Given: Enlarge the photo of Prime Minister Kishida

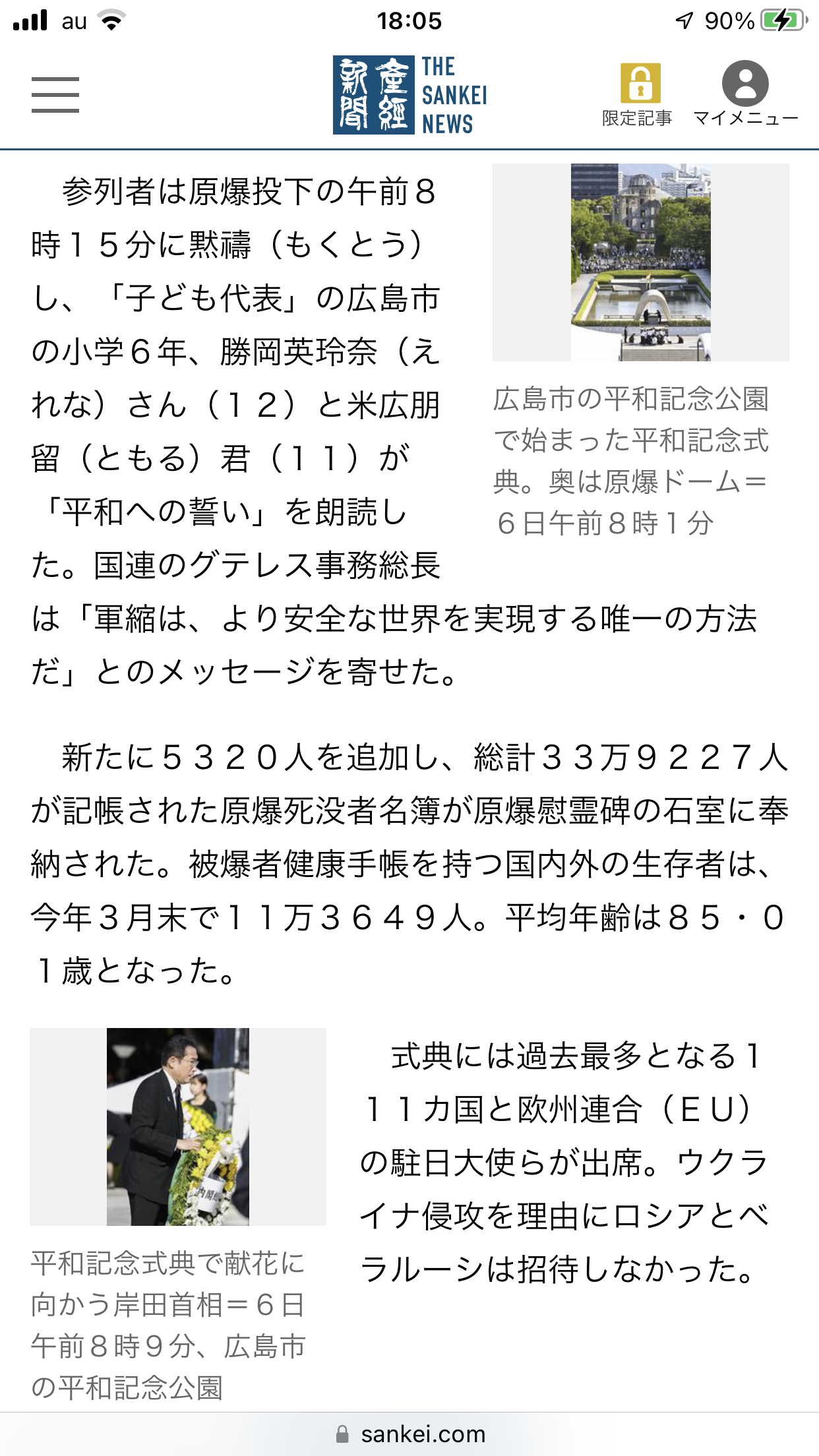Looking at the screenshot, I should [178, 1126].
